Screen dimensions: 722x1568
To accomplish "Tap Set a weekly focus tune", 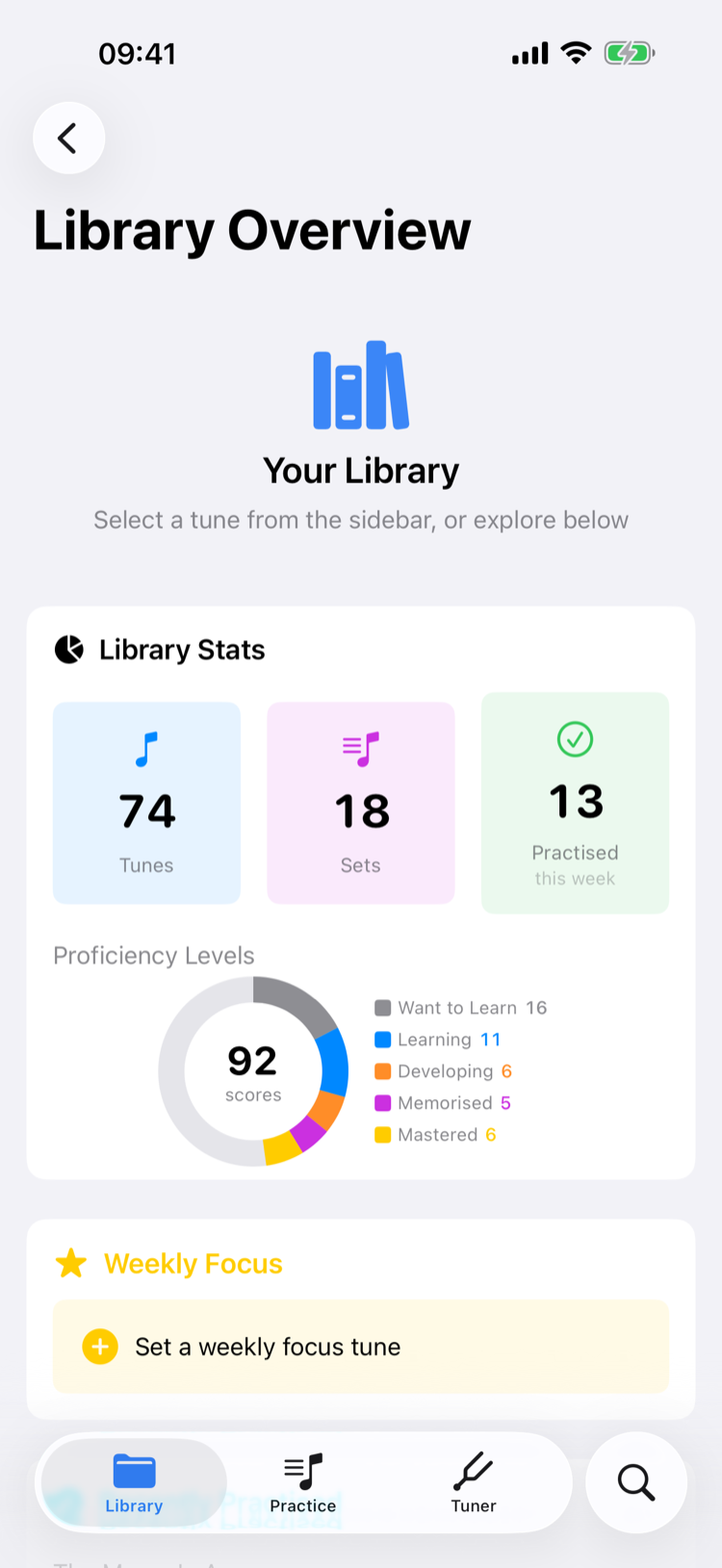I will [361, 1346].
